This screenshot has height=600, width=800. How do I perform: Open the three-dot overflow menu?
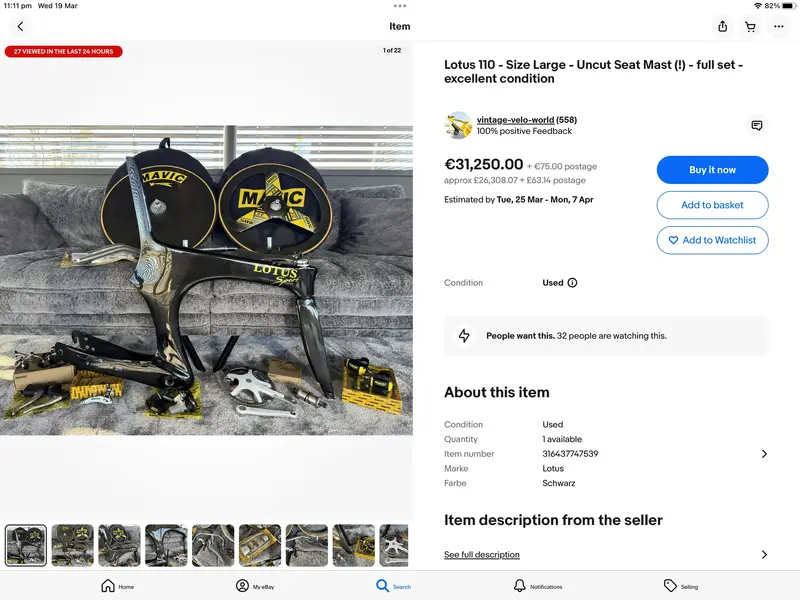click(x=778, y=26)
